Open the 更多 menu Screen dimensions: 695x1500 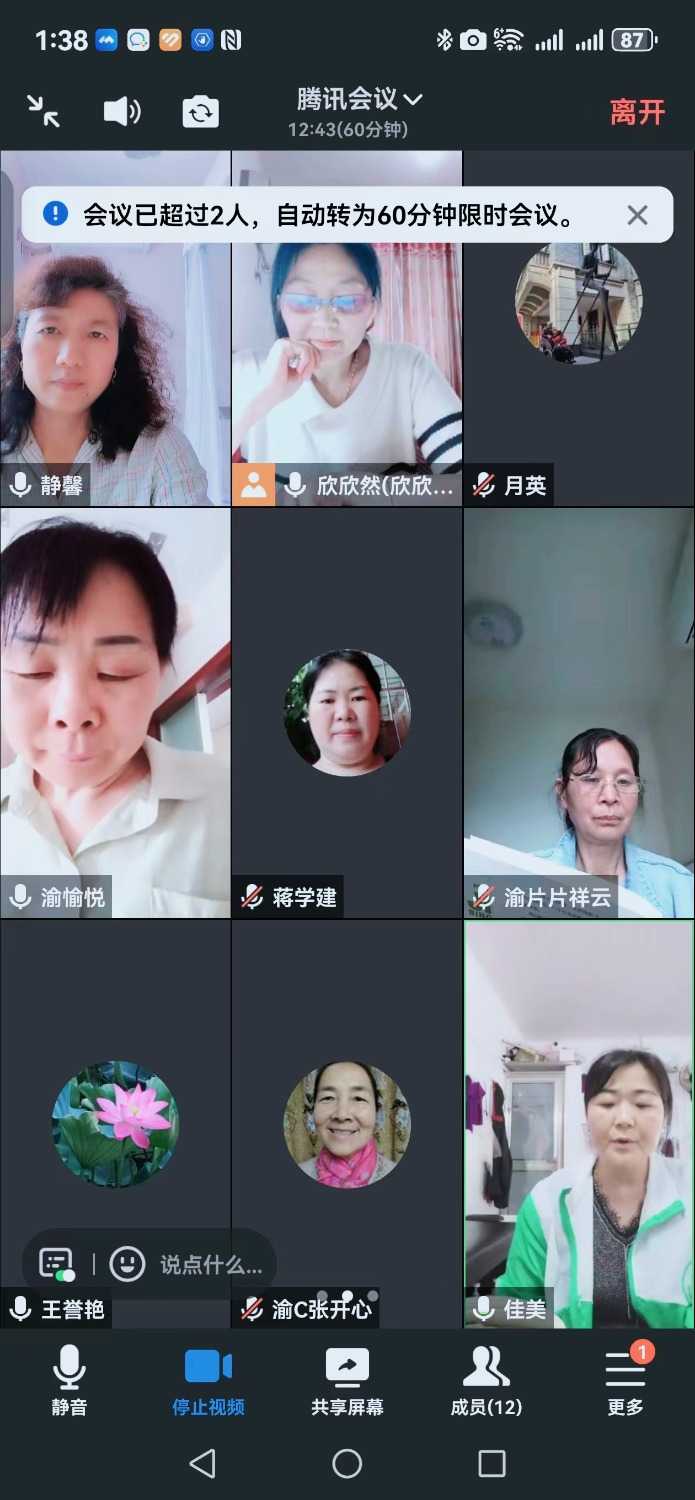click(625, 1381)
